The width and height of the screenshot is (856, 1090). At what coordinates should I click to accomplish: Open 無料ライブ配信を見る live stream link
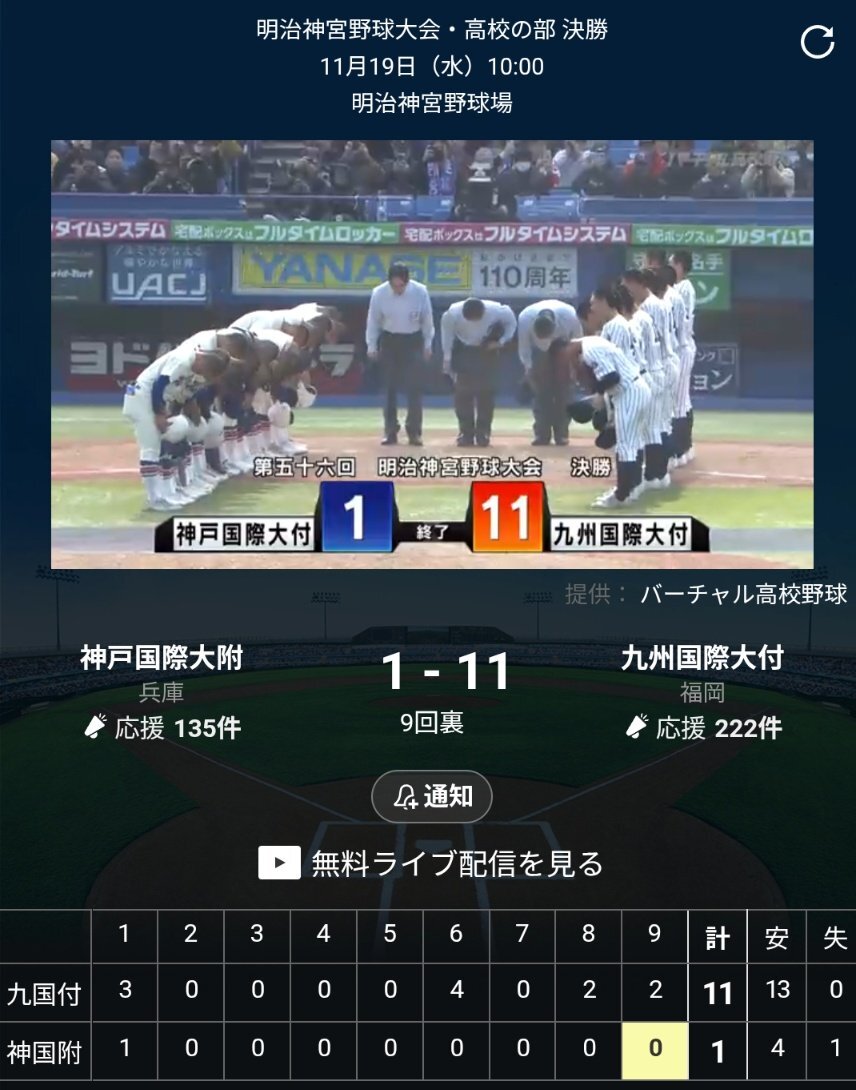point(431,863)
